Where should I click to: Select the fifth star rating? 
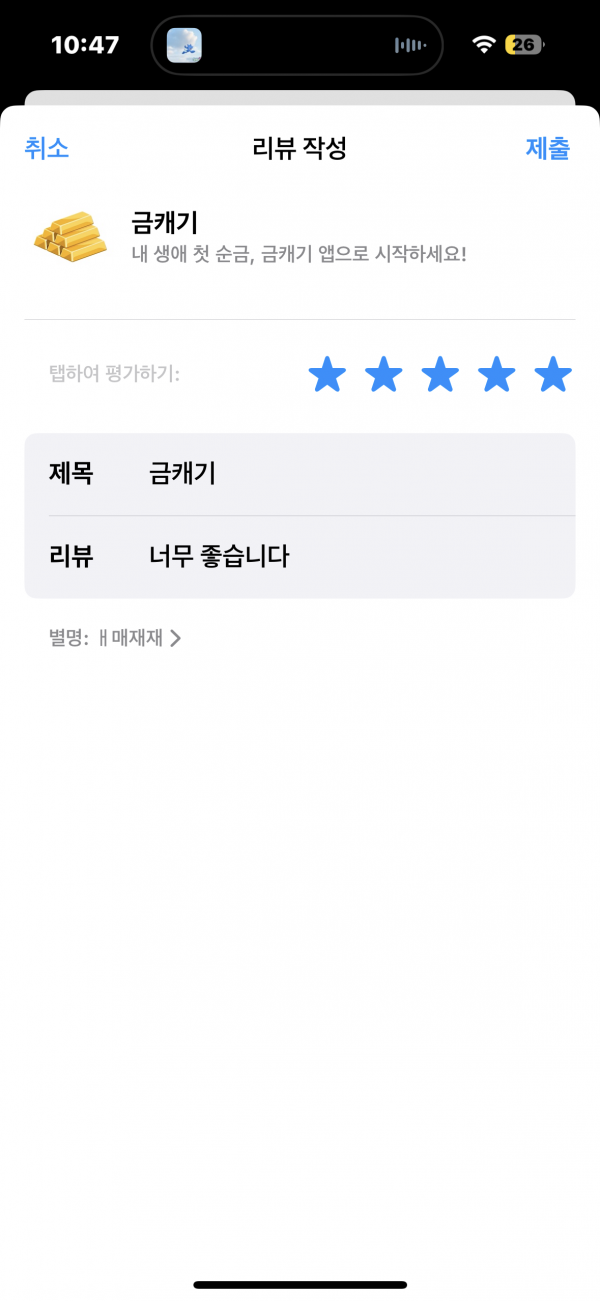pos(553,375)
